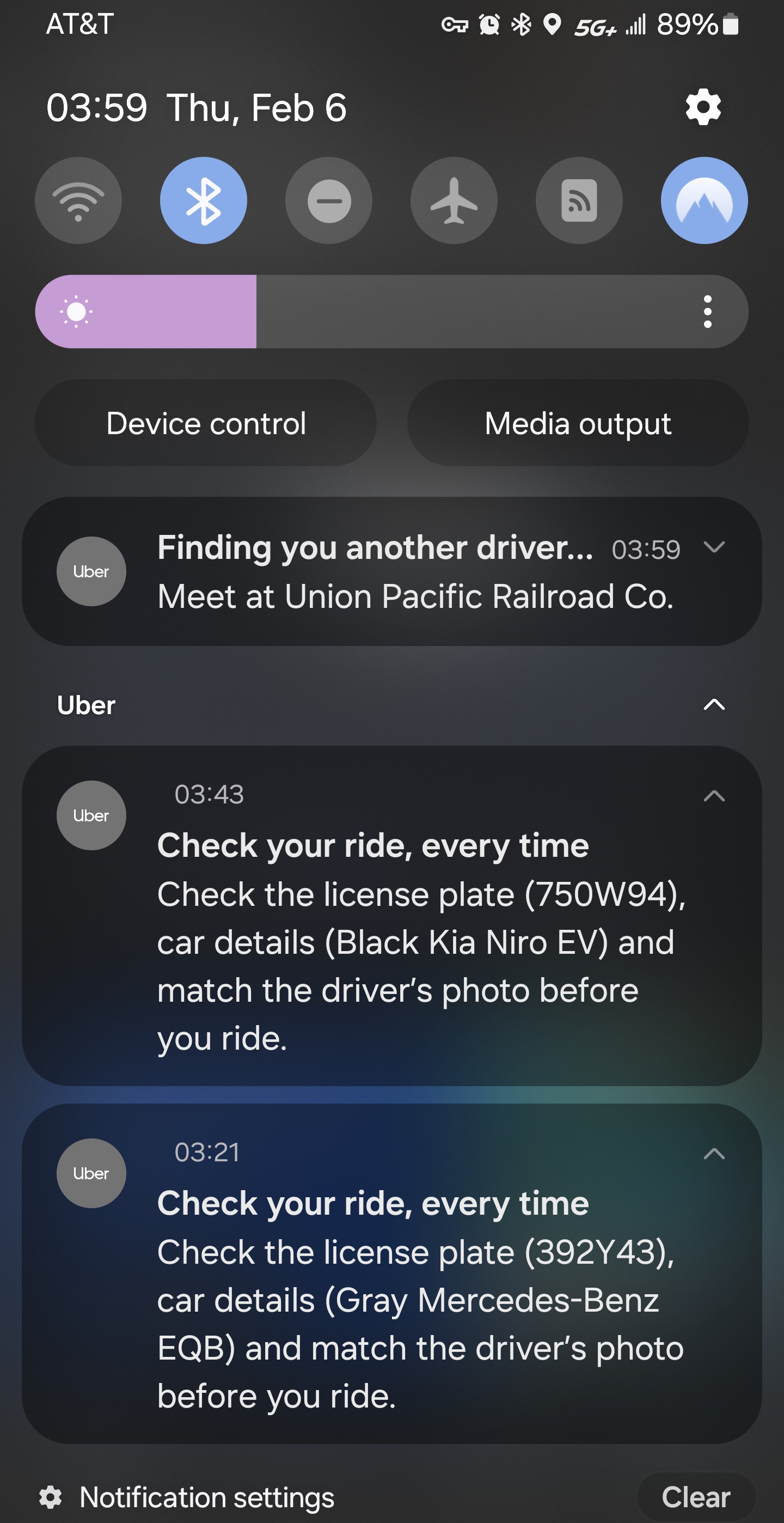Collapse the Uber notification group
The height and width of the screenshot is (1523, 784).
point(714,705)
